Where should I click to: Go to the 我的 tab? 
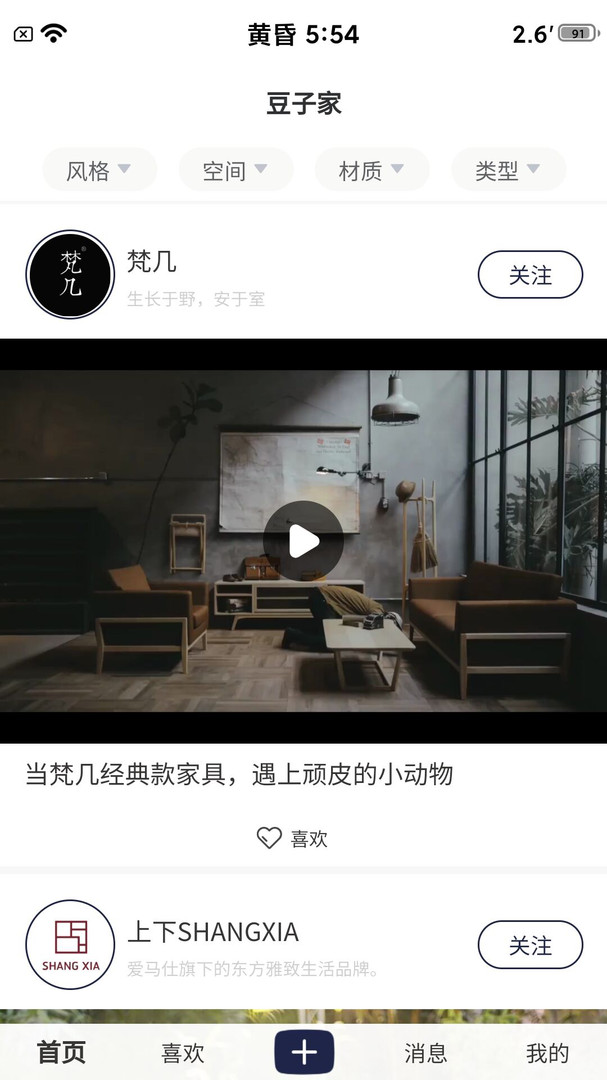[x=547, y=1053]
